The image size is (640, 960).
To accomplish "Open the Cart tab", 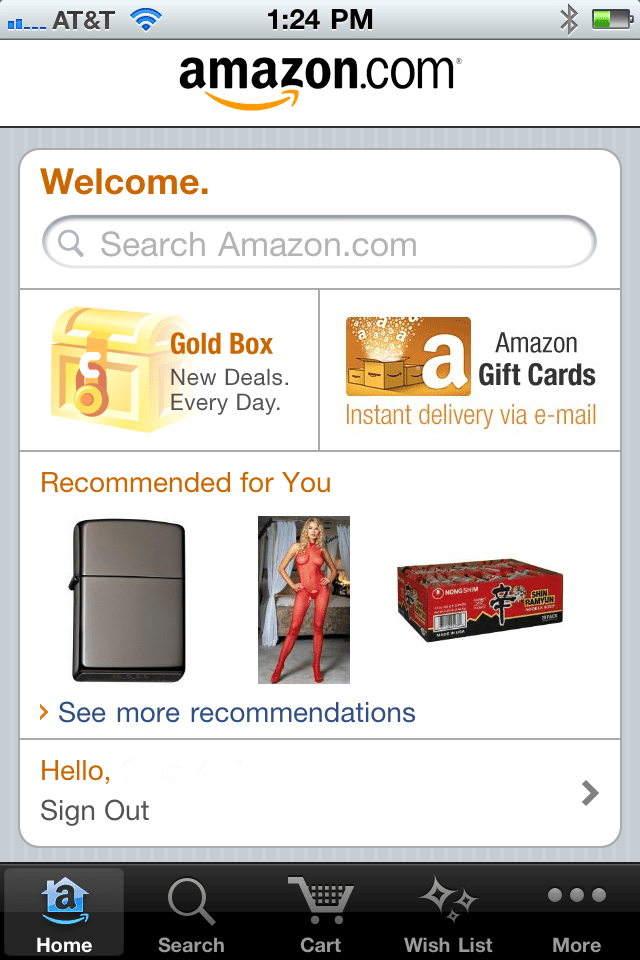I will [x=320, y=912].
